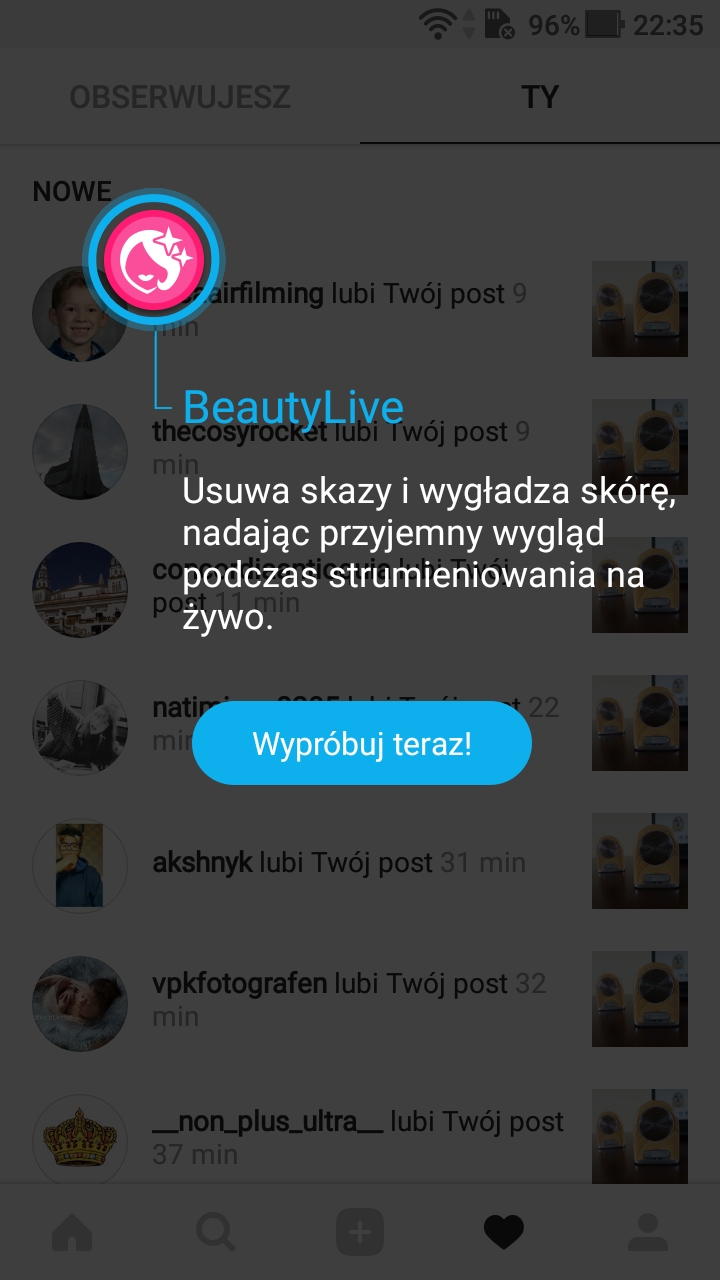Open post thumbnail next to akshnyk's like
The width and height of the screenshot is (720, 1280).
point(640,862)
